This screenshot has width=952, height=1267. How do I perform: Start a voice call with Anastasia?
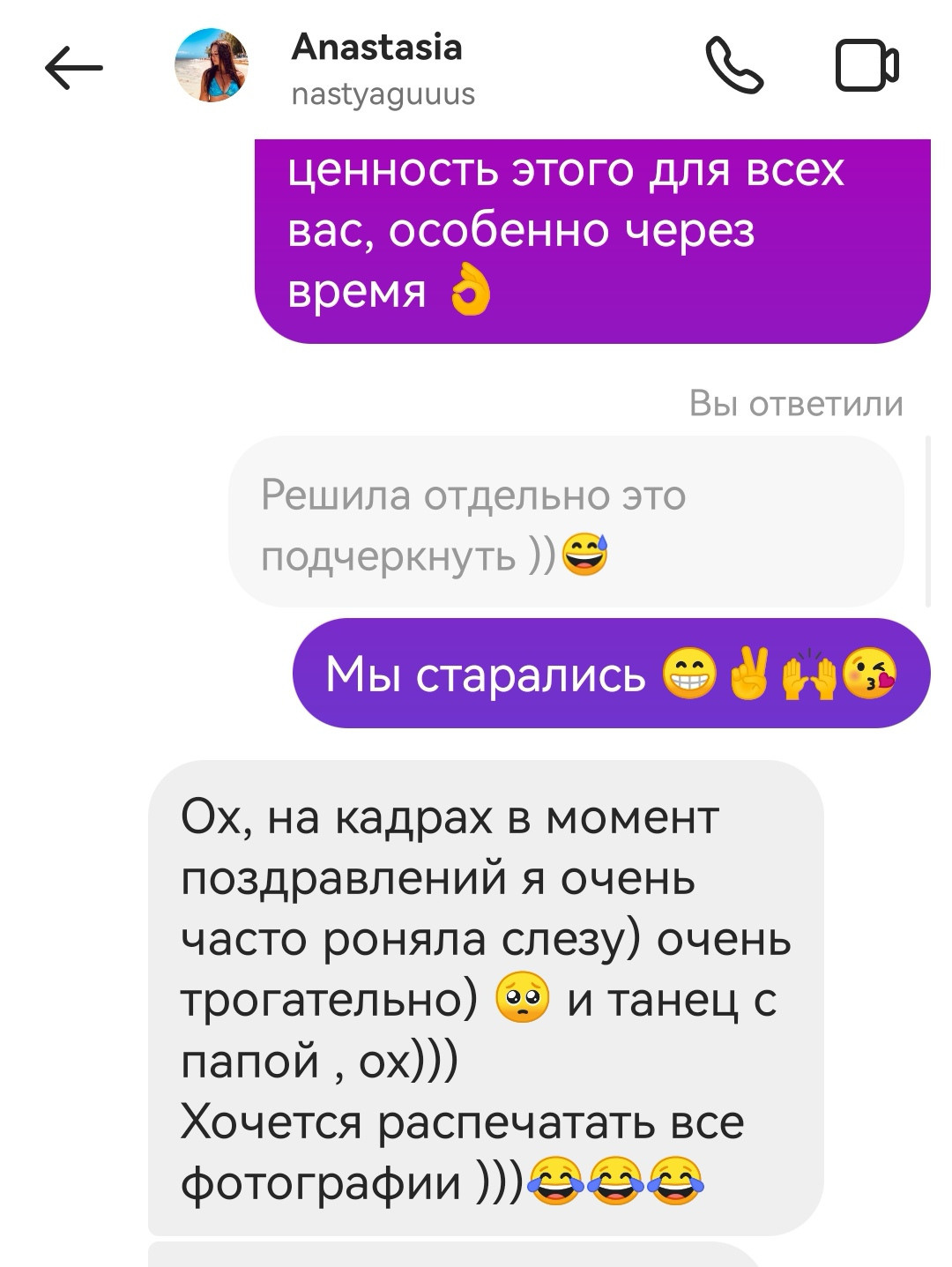coord(733,66)
